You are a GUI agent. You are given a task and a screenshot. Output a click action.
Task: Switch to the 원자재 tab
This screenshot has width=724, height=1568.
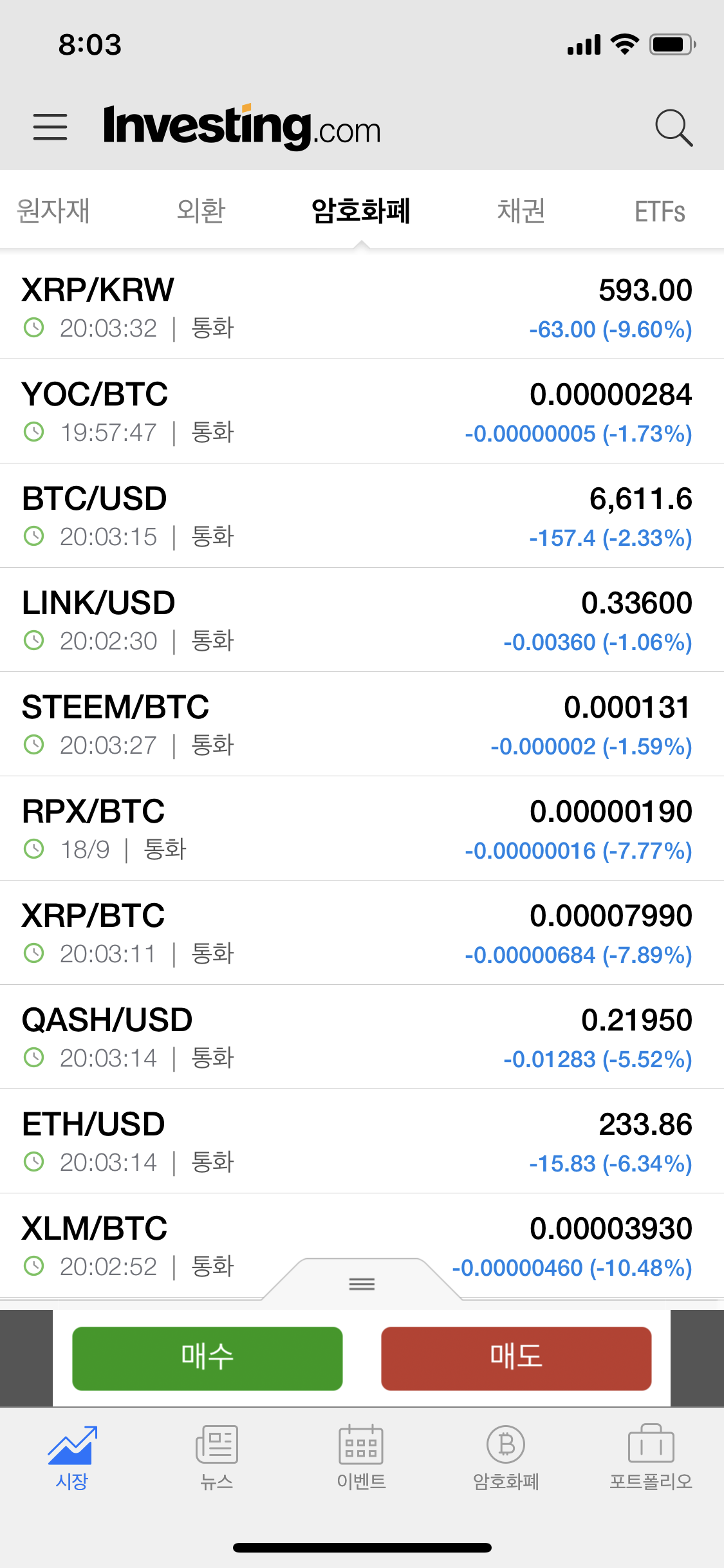point(53,211)
